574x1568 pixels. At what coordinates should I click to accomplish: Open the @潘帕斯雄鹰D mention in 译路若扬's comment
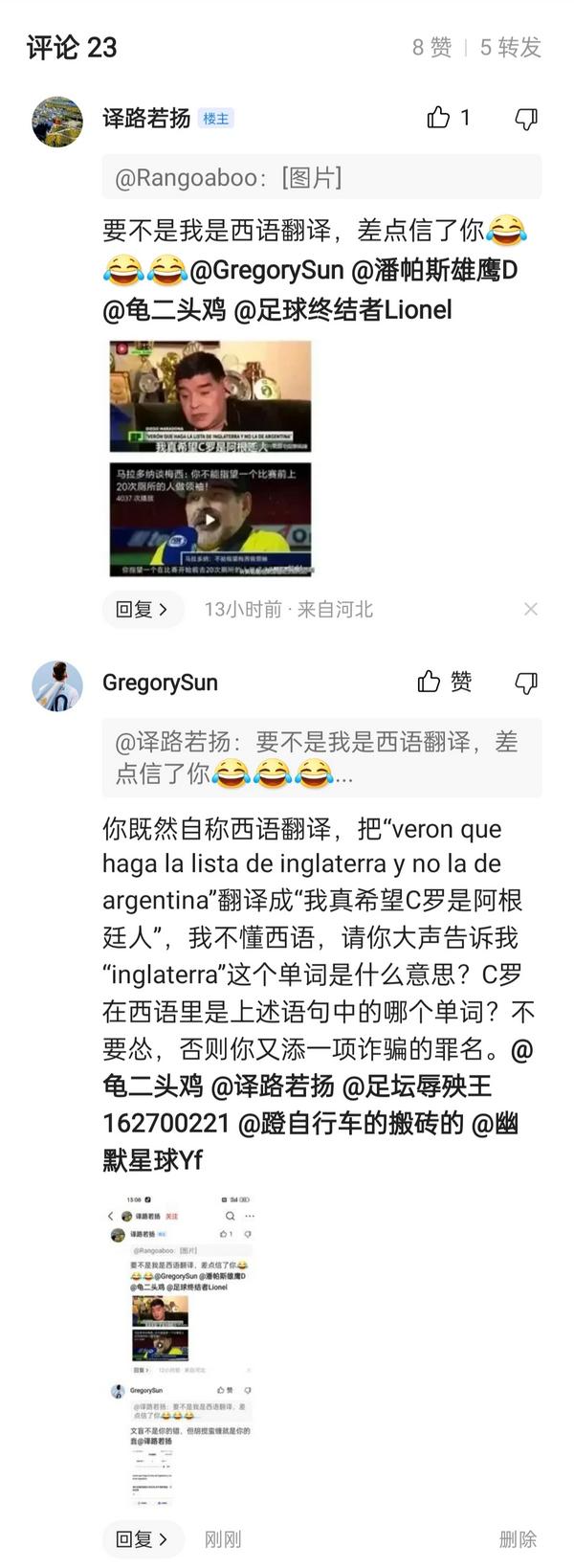click(435, 271)
